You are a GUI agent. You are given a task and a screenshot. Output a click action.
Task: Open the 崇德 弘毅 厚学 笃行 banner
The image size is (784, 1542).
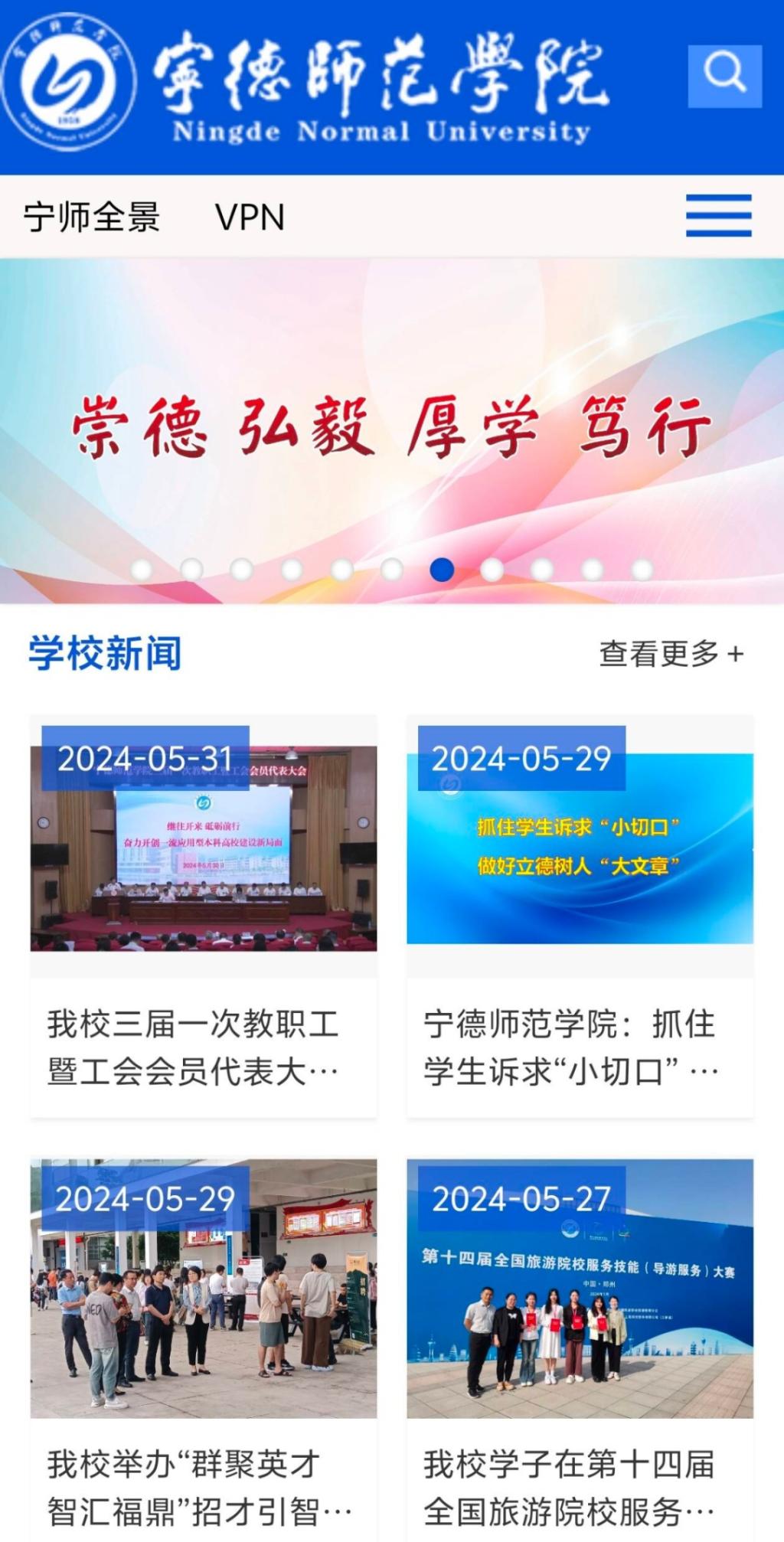coord(392,429)
